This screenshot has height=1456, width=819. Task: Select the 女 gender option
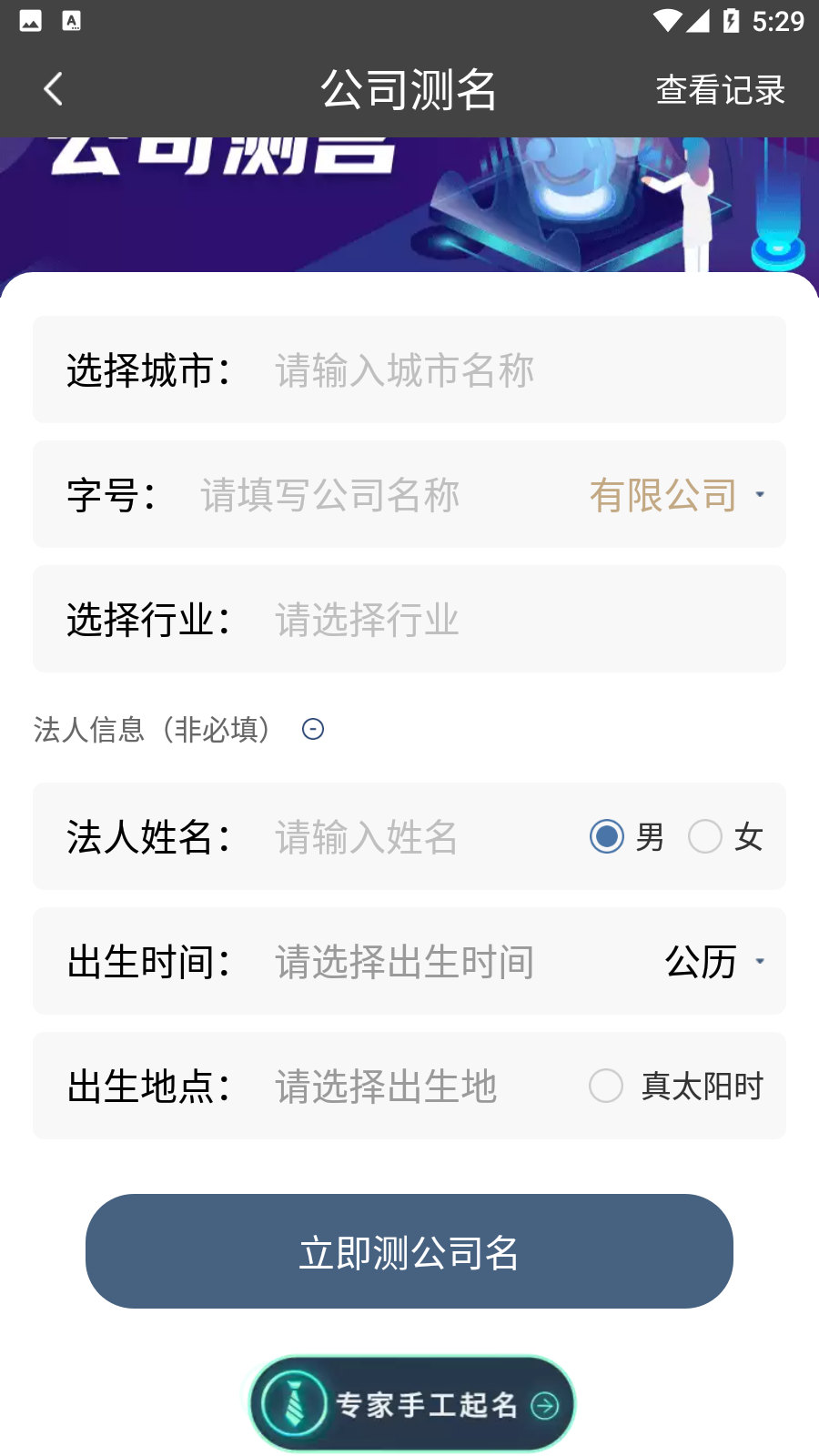point(705,836)
